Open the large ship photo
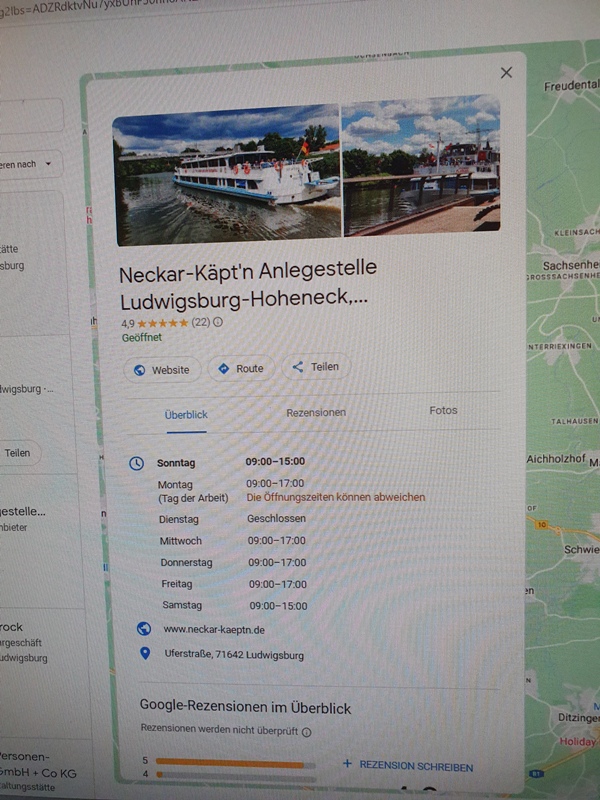The width and height of the screenshot is (600, 800). [x=227, y=176]
